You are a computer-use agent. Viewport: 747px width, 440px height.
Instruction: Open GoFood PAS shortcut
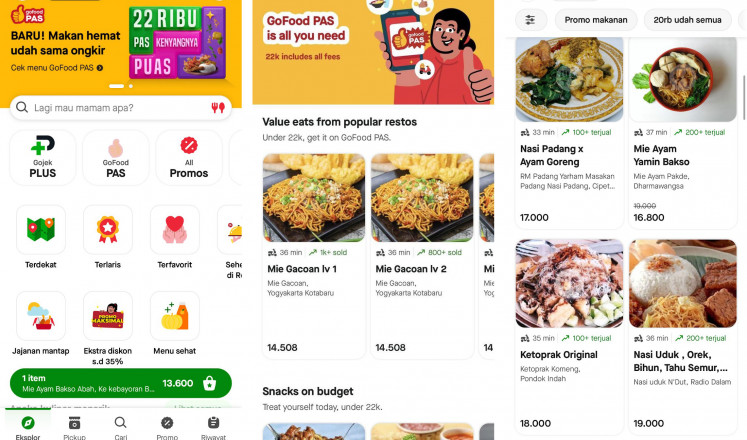(x=116, y=157)
